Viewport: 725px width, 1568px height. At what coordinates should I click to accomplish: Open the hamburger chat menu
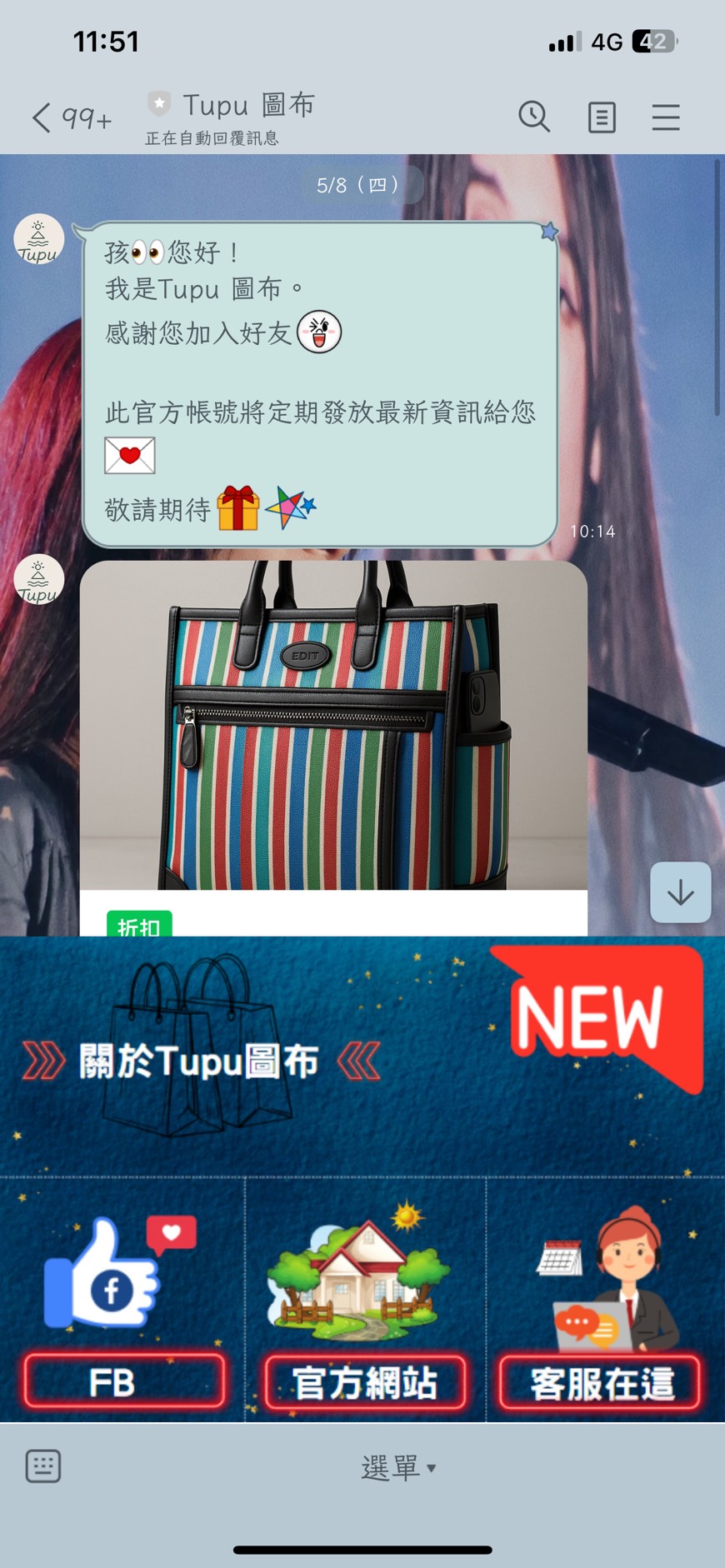click(665, 117)
